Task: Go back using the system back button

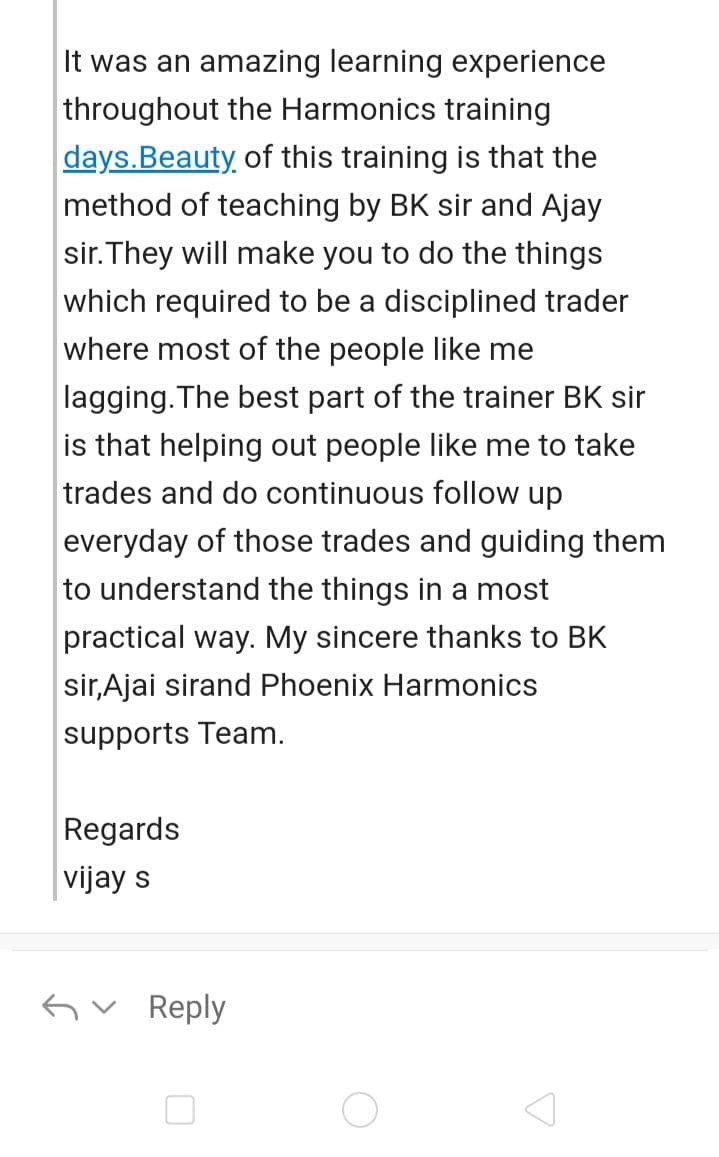Action: tap(540, 1109)
